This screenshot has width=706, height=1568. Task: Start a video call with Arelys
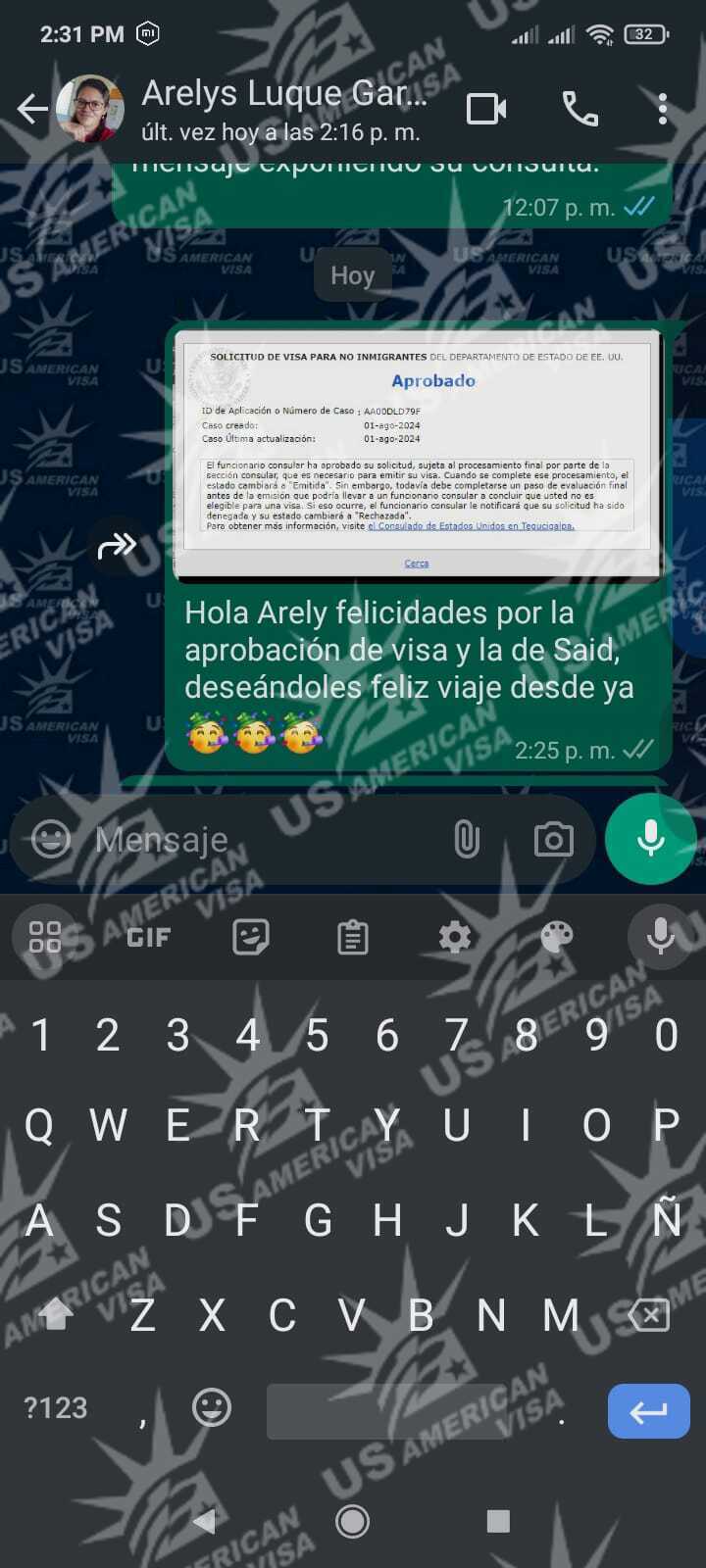[x=486, y=109]
